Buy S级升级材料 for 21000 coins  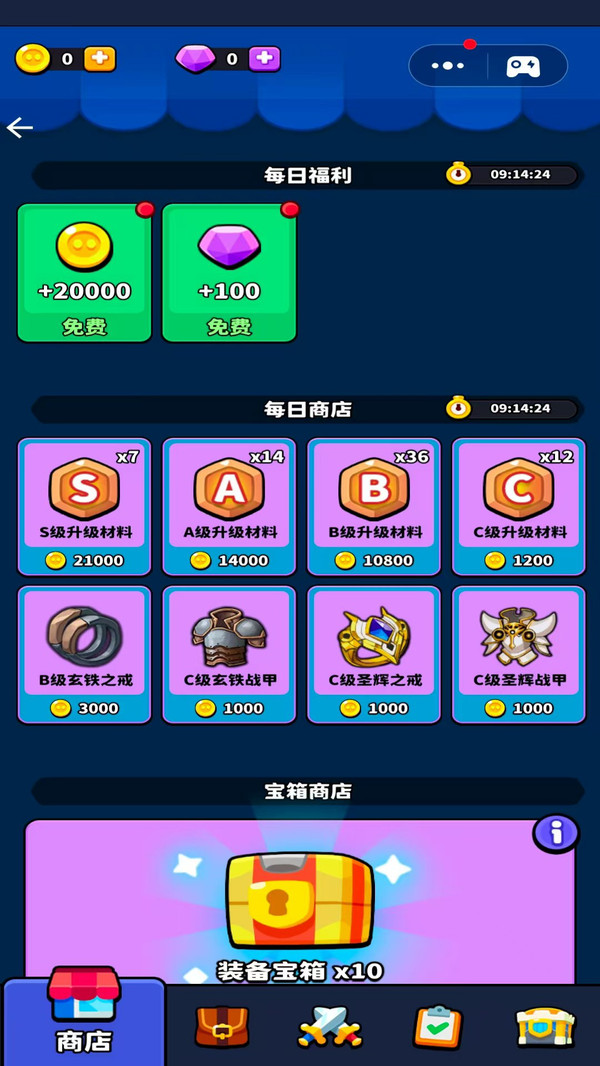click(x=84, y=506)
